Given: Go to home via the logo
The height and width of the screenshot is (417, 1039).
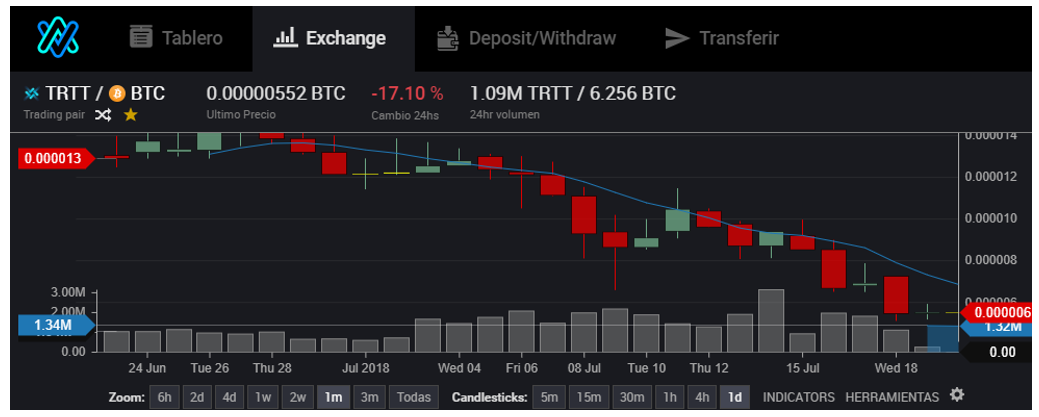Looking at the screenshot, I should [x=58, y=38].
